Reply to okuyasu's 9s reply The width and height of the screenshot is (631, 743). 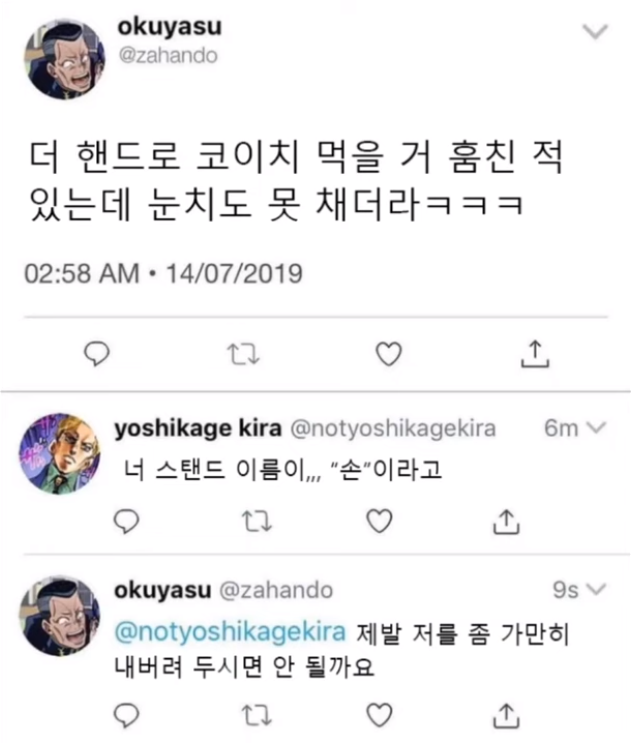126,713
